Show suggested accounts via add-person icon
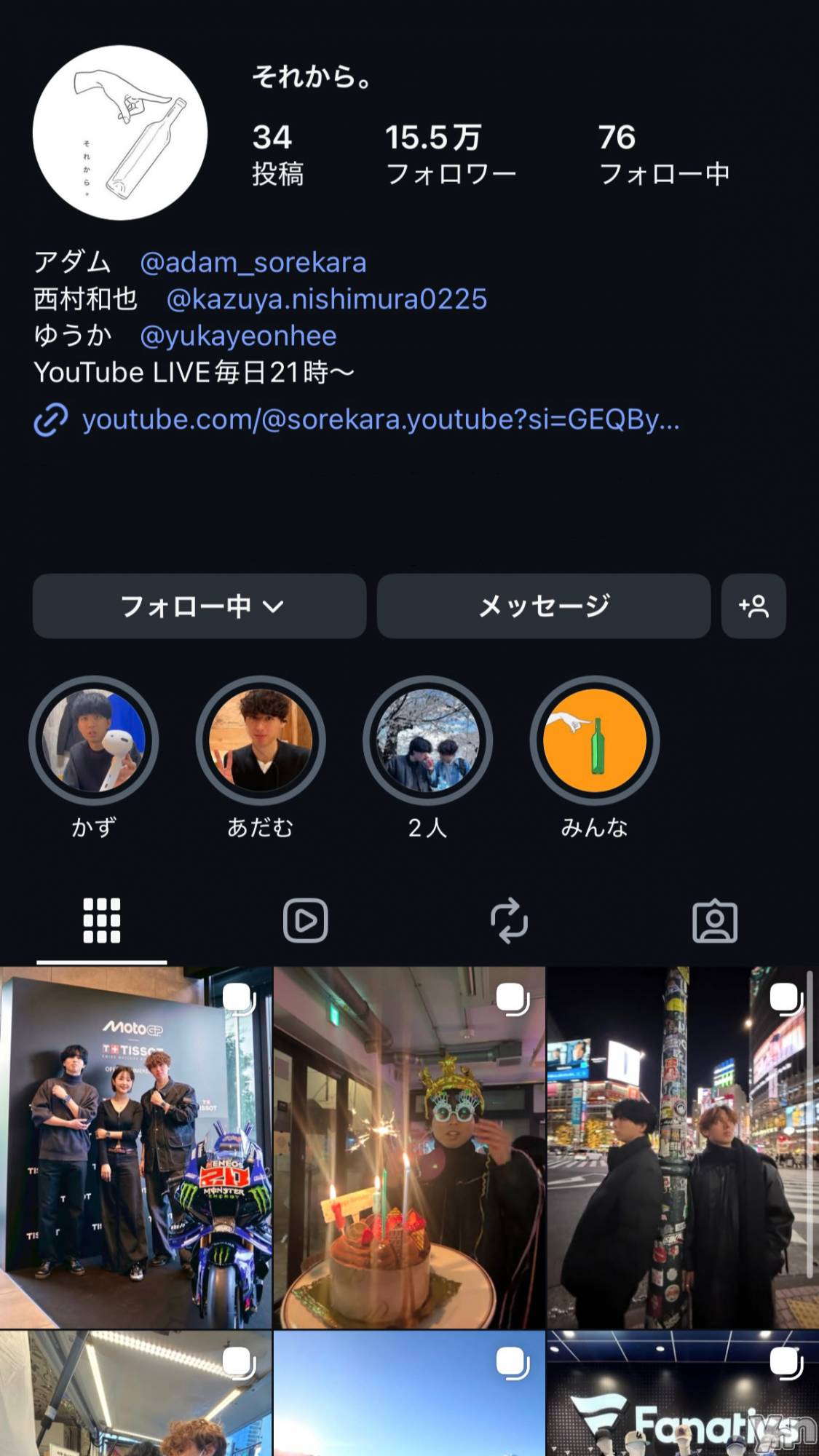Viewport: 819px width, 1456px height. (753, 606)
